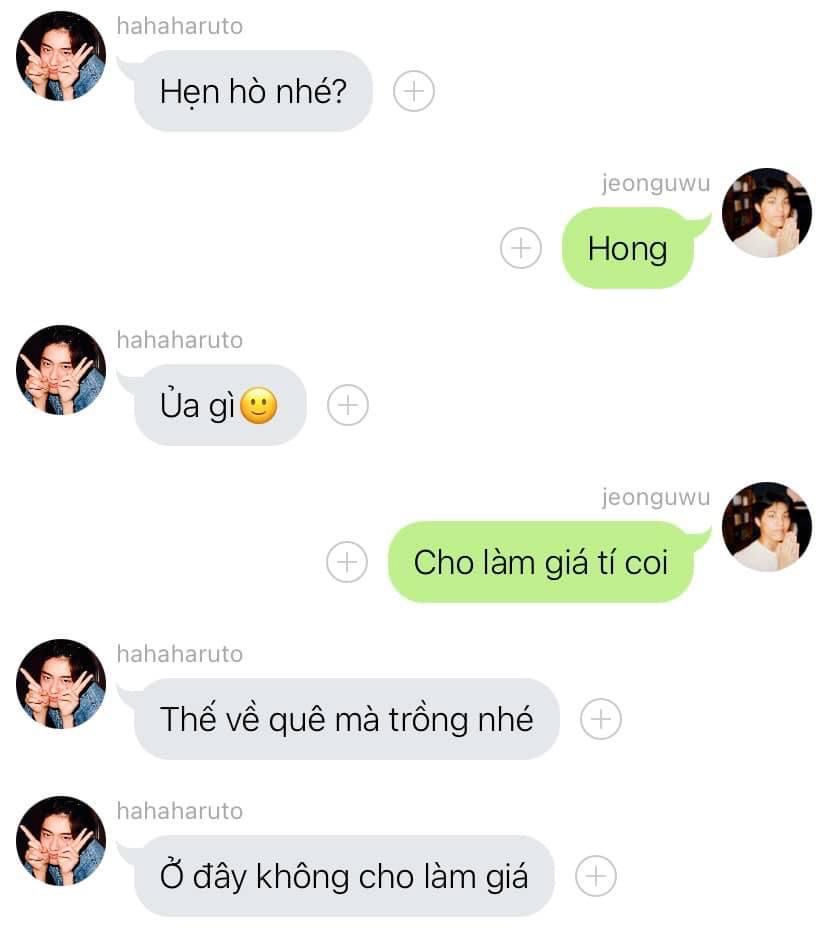Open hahaharuto's avatar beside "Ủa gì"

[x=61, y=370]
